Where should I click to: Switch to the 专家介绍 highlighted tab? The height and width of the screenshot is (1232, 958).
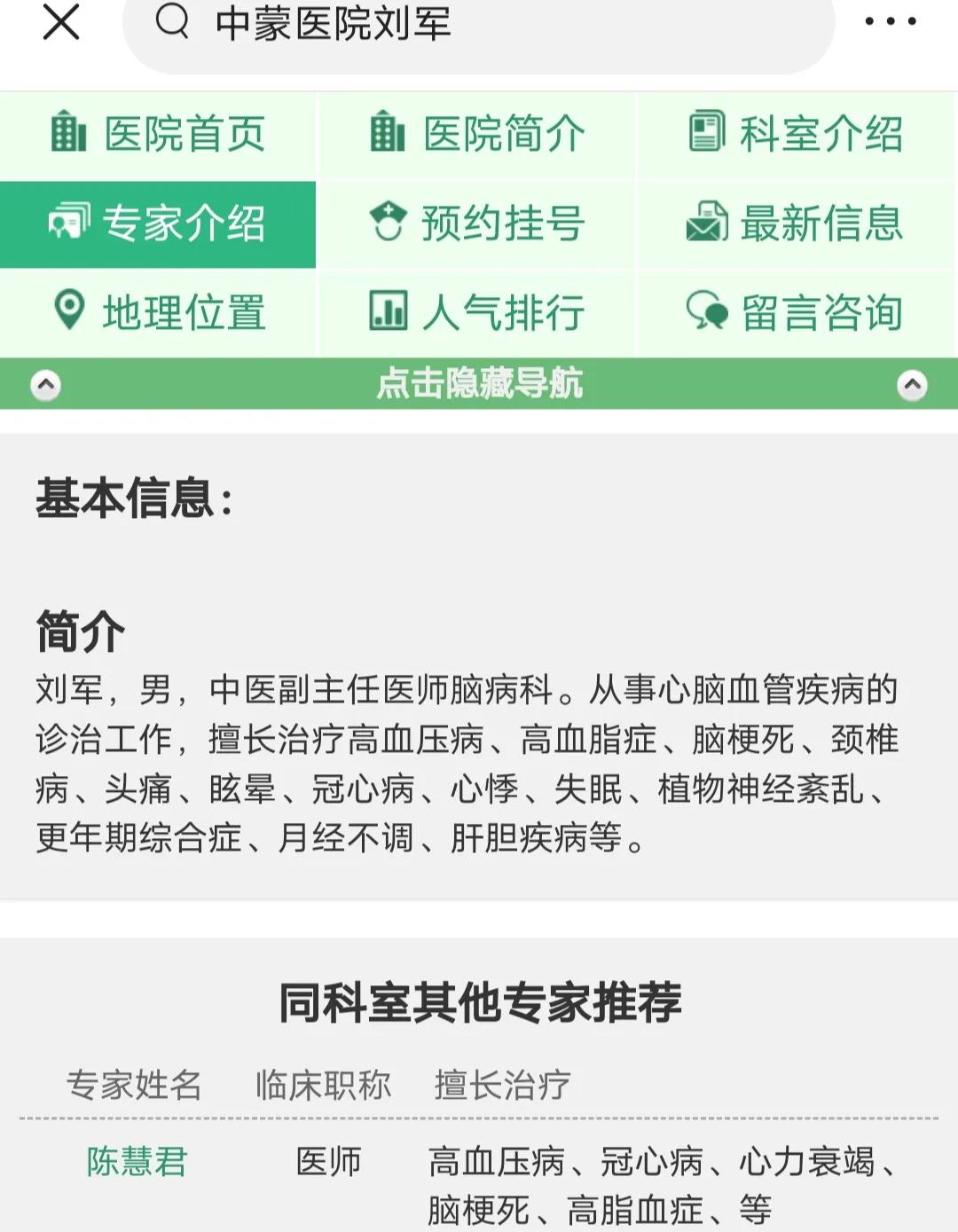tap(158, 224)
